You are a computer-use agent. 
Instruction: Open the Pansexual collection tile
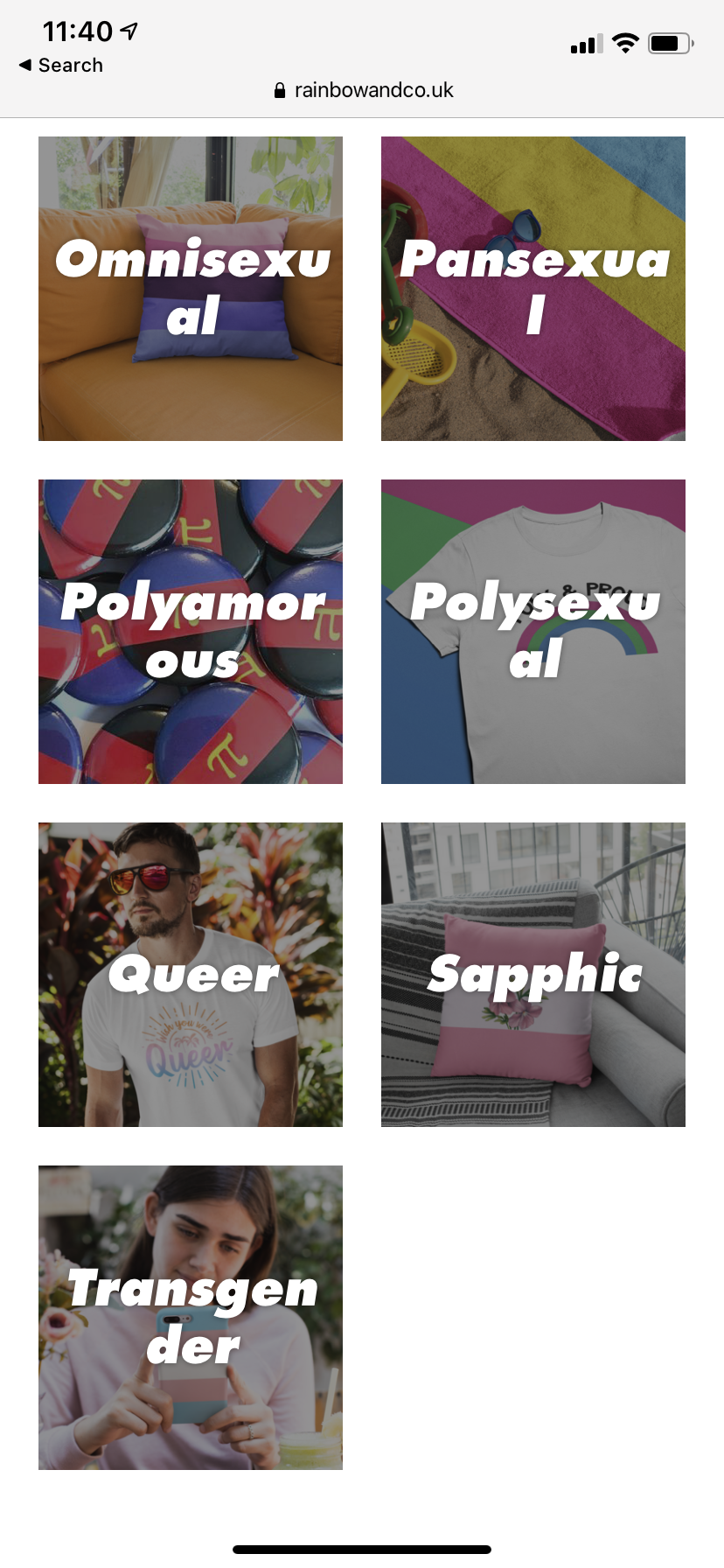tap(533, 289)
